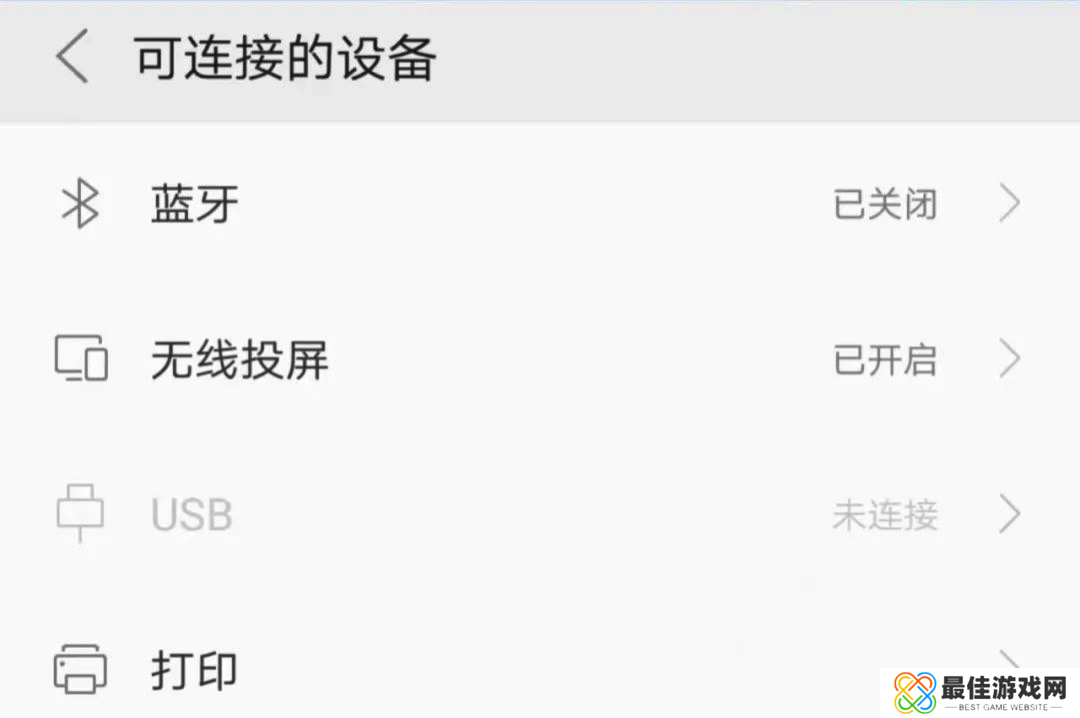Go back from 可连接的设备 page
The width and height of the screenshot is (1080, 718).
click(x=72, y=57)
